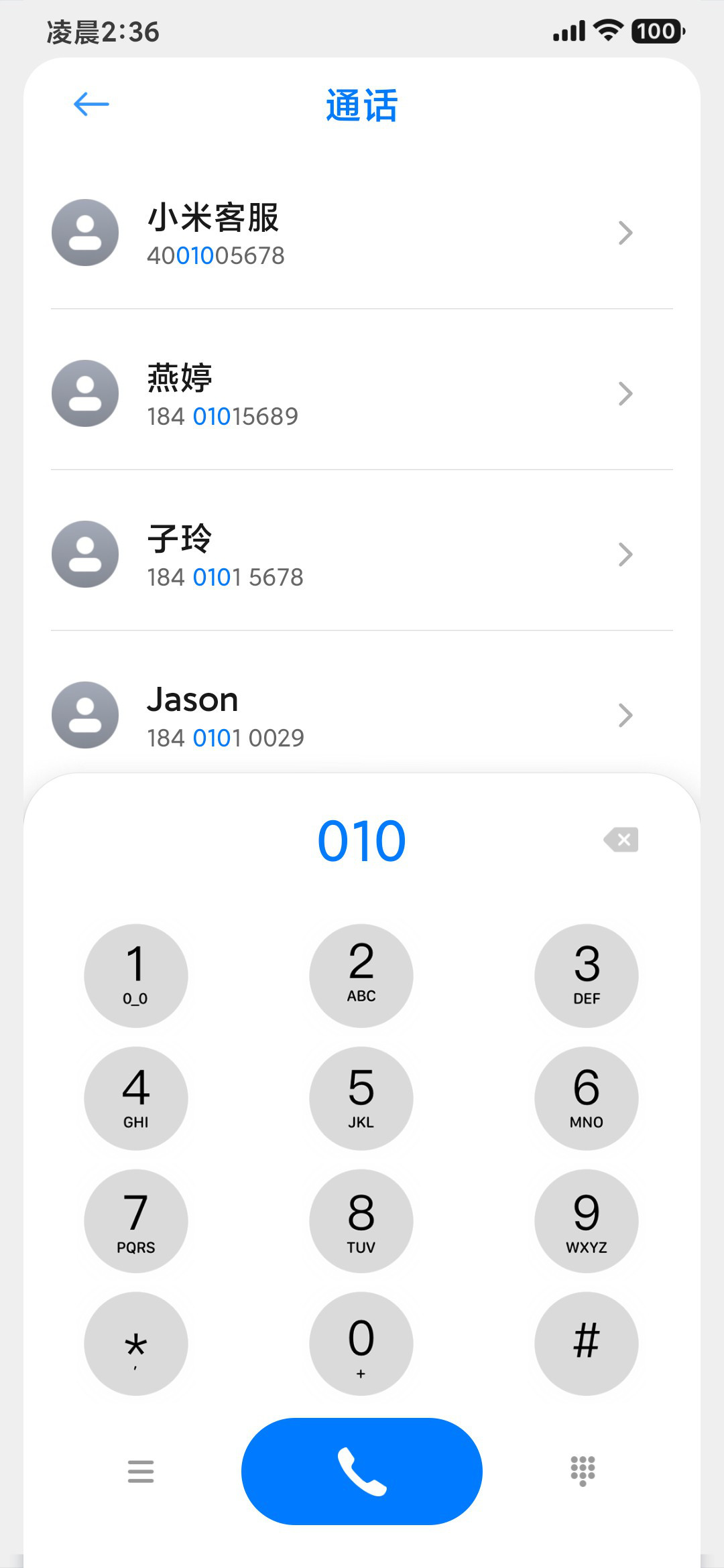Select the 燕婷 contact row
This screenshot has height=1568, width=724.
point(362,393)
